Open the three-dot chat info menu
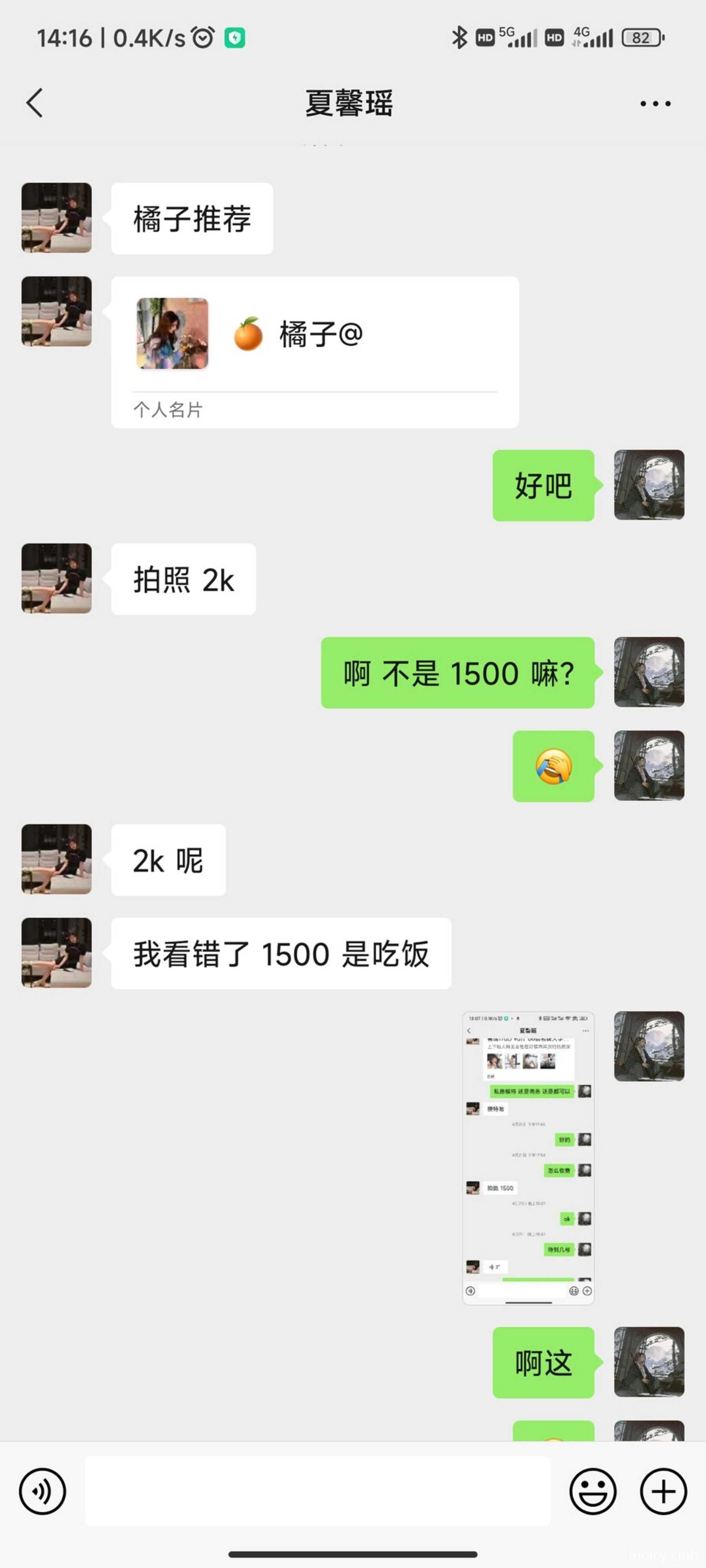The width and height of the screenshot is (706, 1568). (x=655, y=104)
